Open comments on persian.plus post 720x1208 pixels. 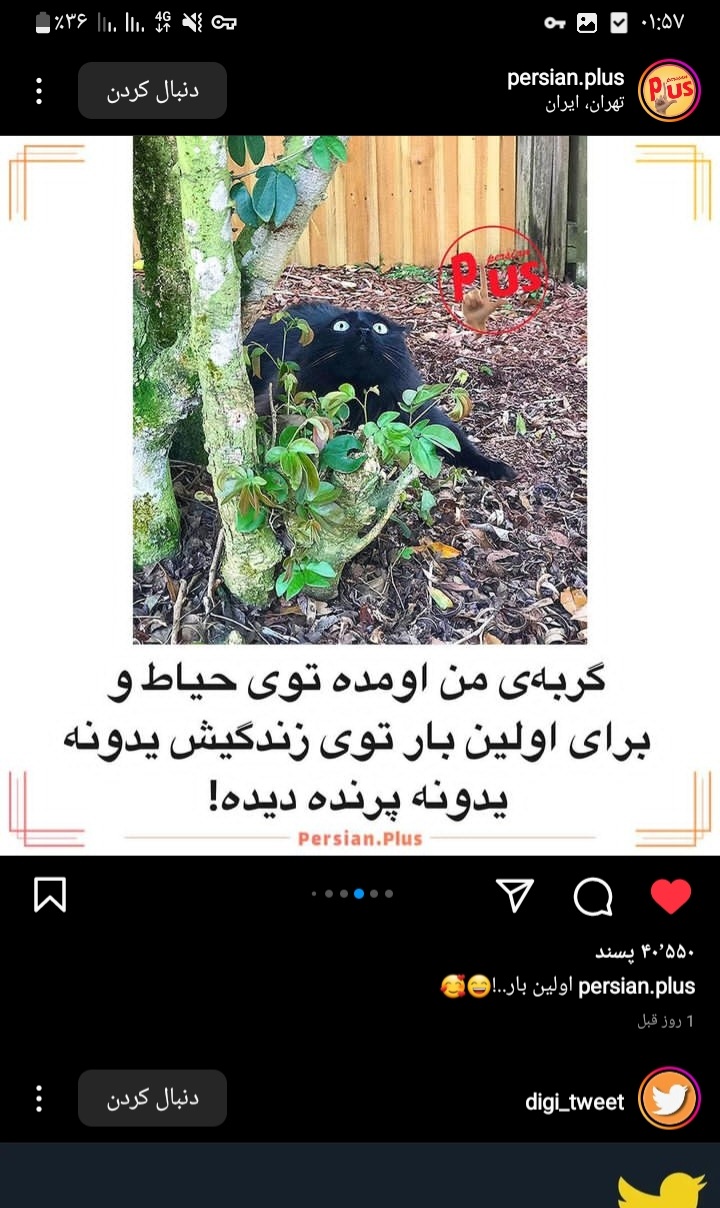(593, 896)
